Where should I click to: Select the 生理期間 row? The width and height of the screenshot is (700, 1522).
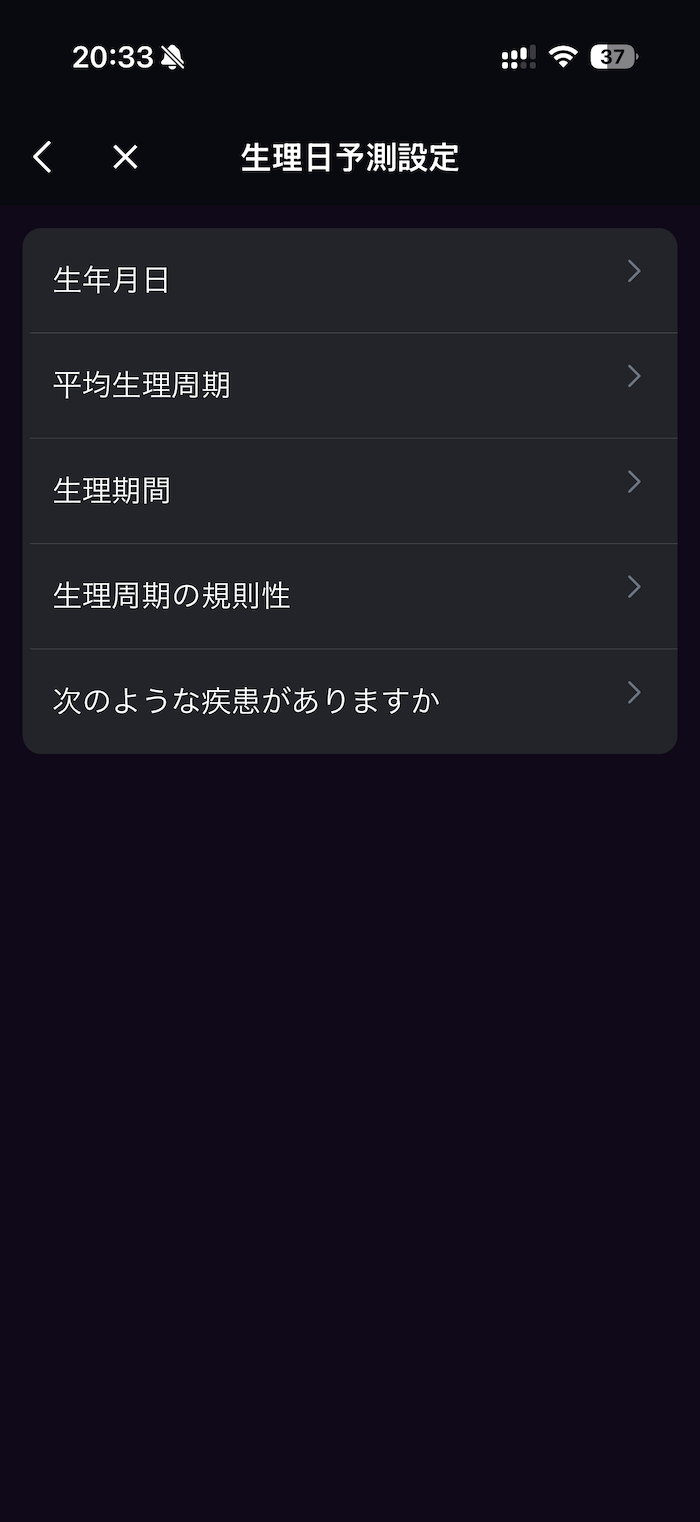(349, 491)
